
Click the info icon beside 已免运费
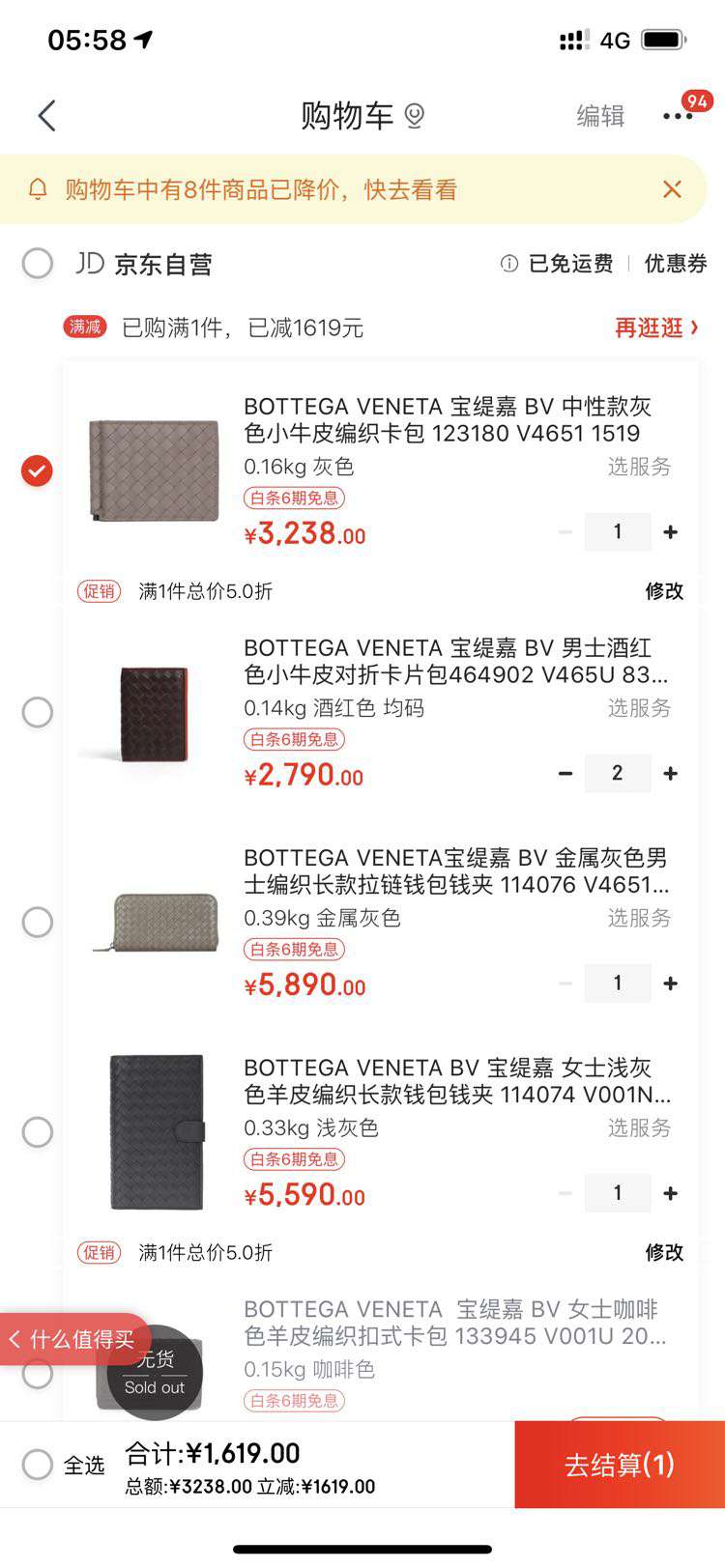507,263
